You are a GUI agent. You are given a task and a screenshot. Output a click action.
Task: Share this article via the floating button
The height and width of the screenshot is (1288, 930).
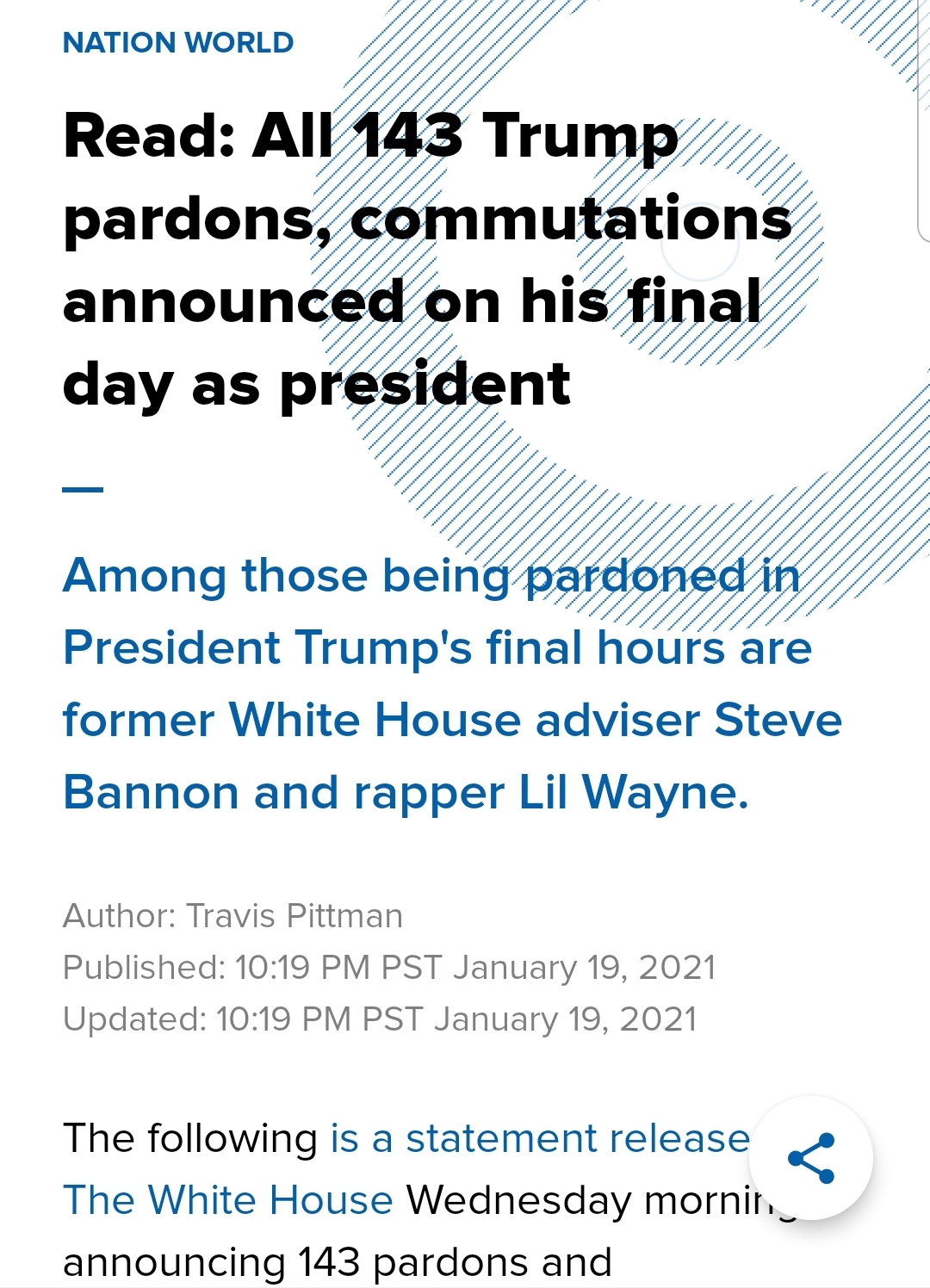810,1157
